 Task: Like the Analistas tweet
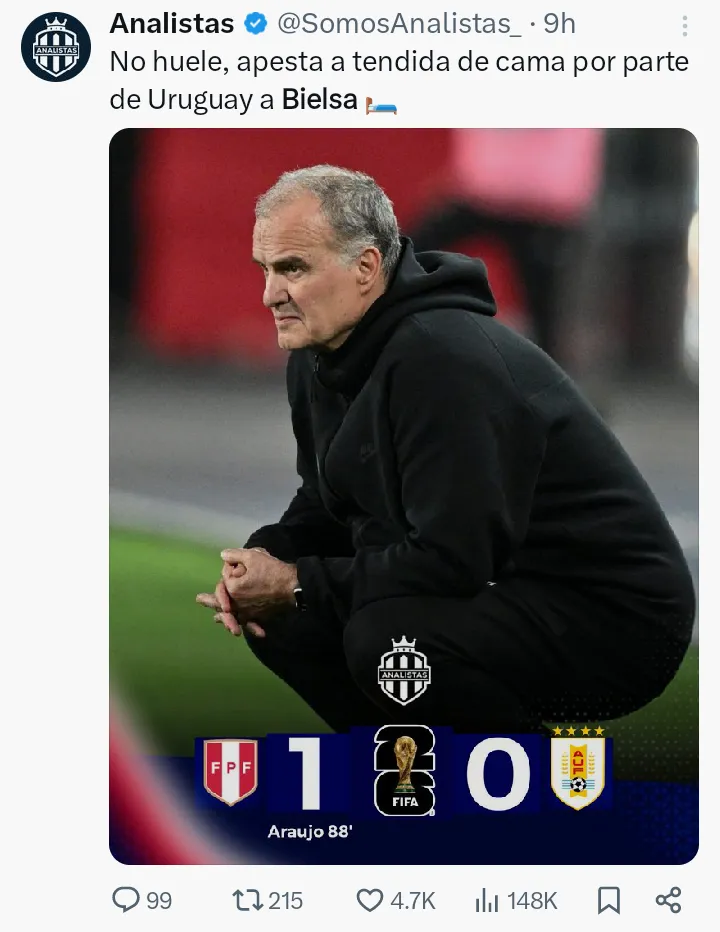coord(371,900)
